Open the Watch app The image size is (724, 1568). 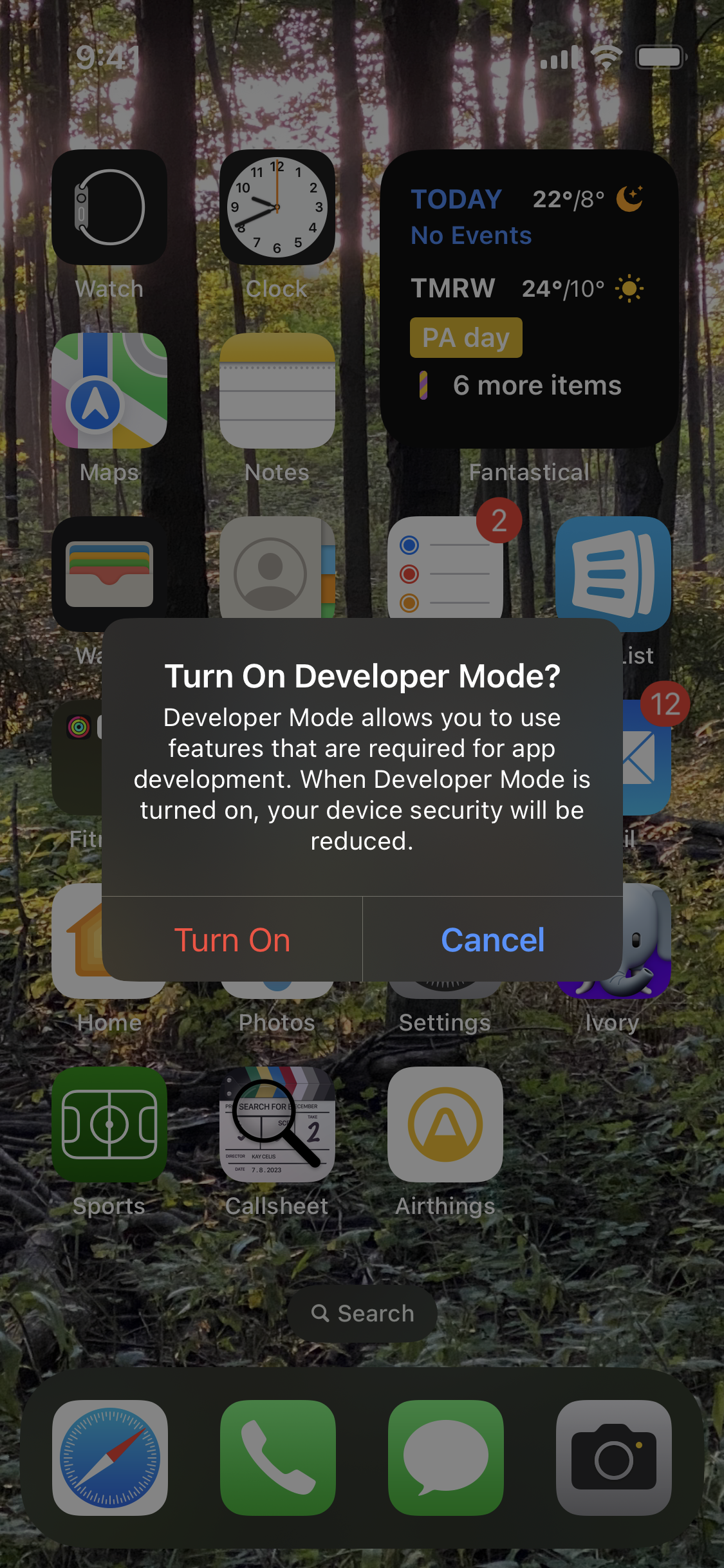coord(109,207)
